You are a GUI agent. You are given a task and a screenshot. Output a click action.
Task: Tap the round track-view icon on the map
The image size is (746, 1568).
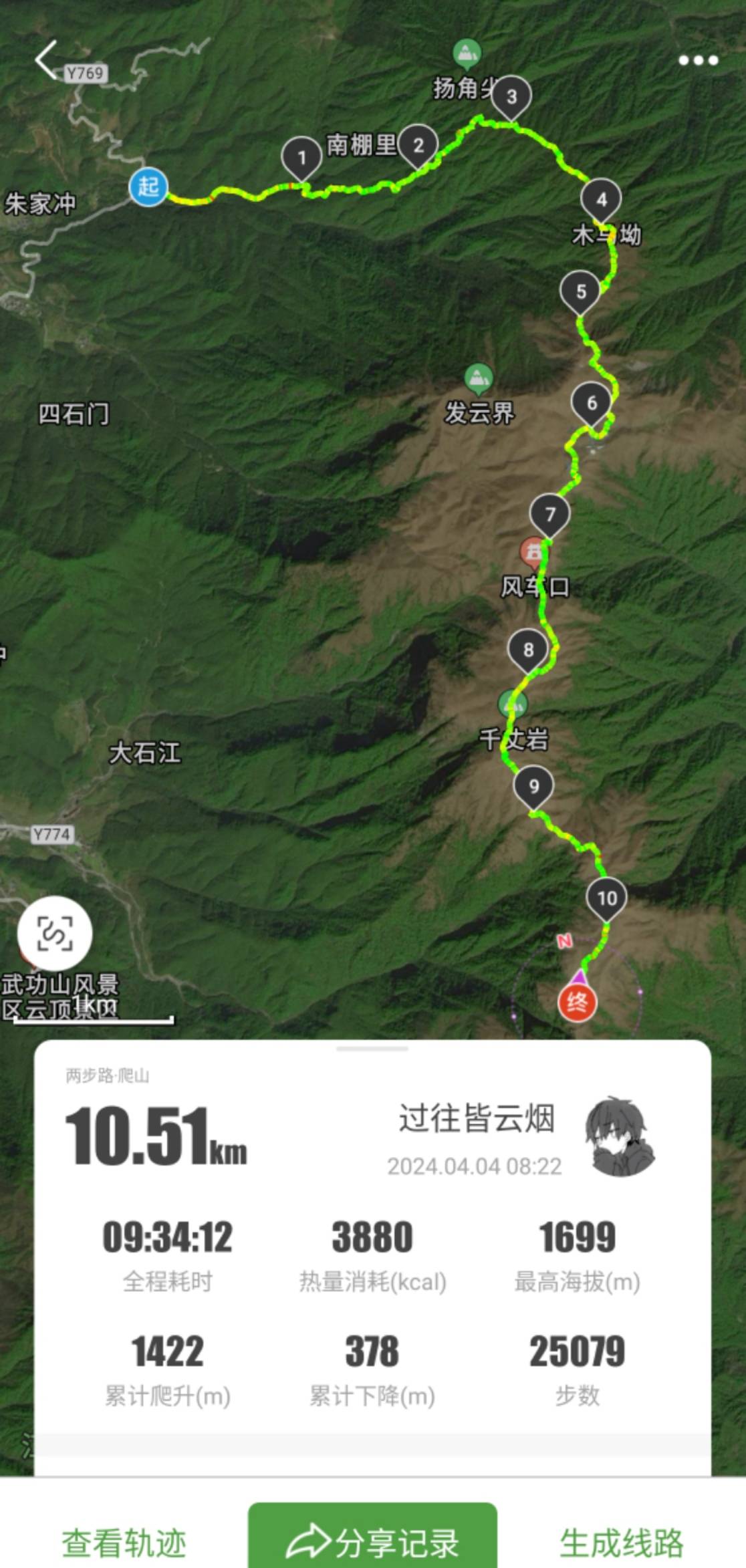55,933
